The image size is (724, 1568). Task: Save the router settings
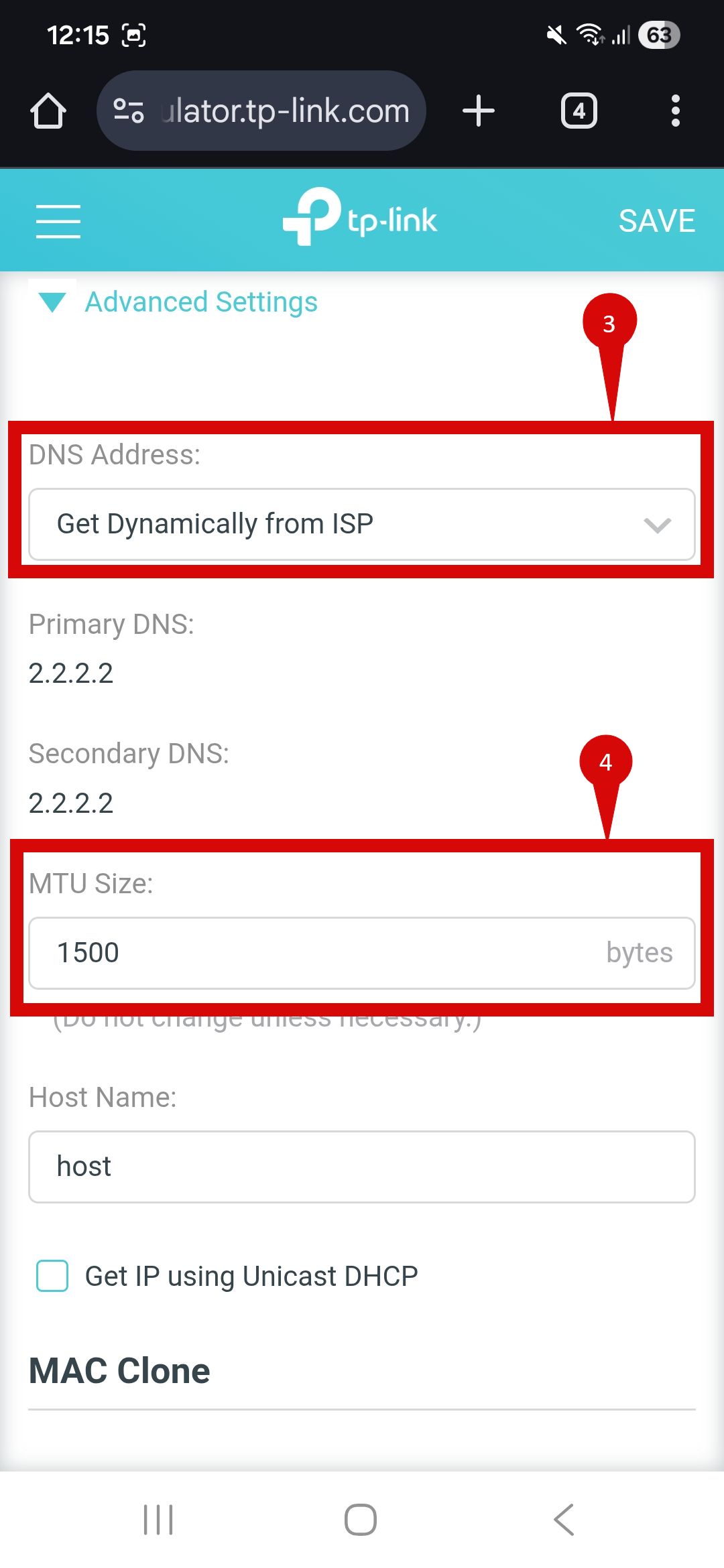[656, 221]
